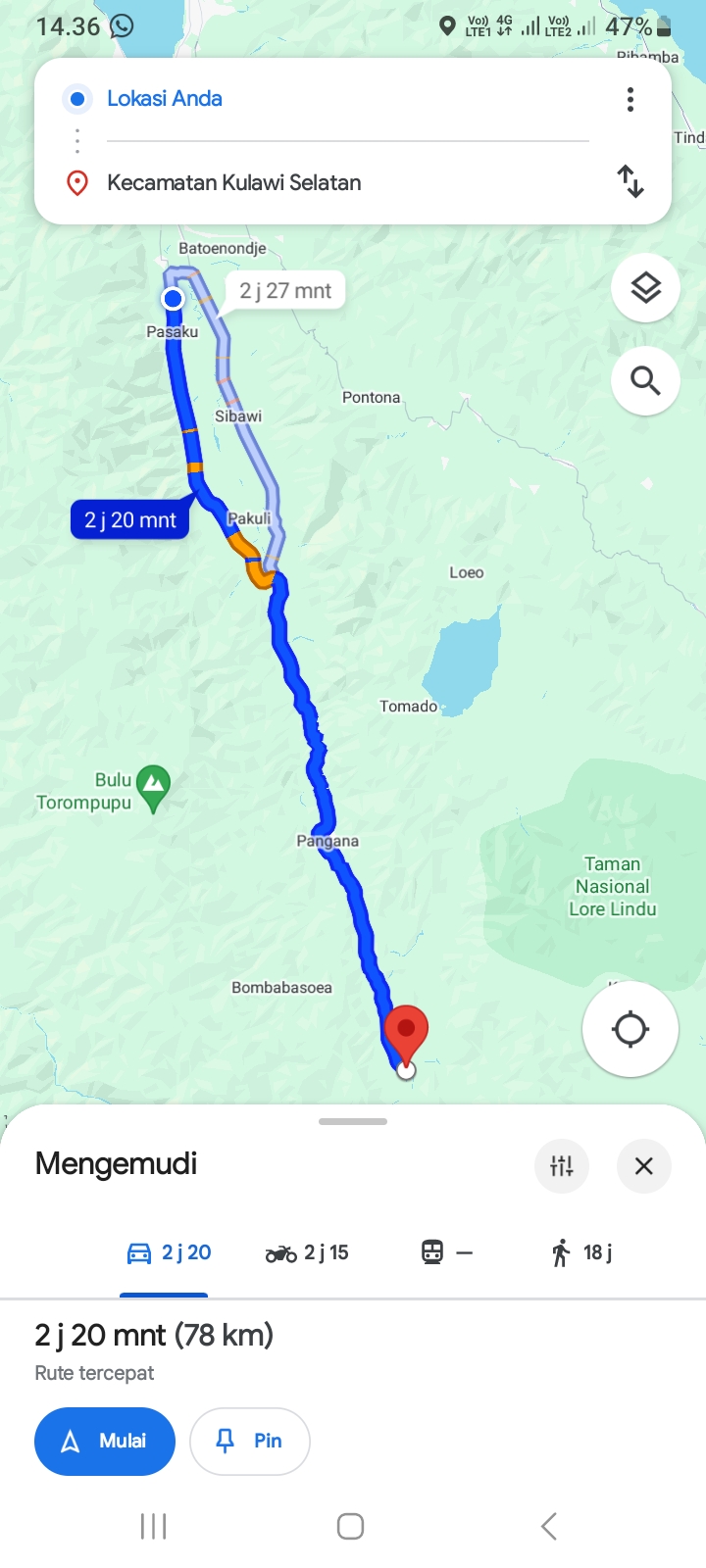Screen dimensions: 706x1568
Task: Select the car tab 2 j 20
Action: point(169,1252)
